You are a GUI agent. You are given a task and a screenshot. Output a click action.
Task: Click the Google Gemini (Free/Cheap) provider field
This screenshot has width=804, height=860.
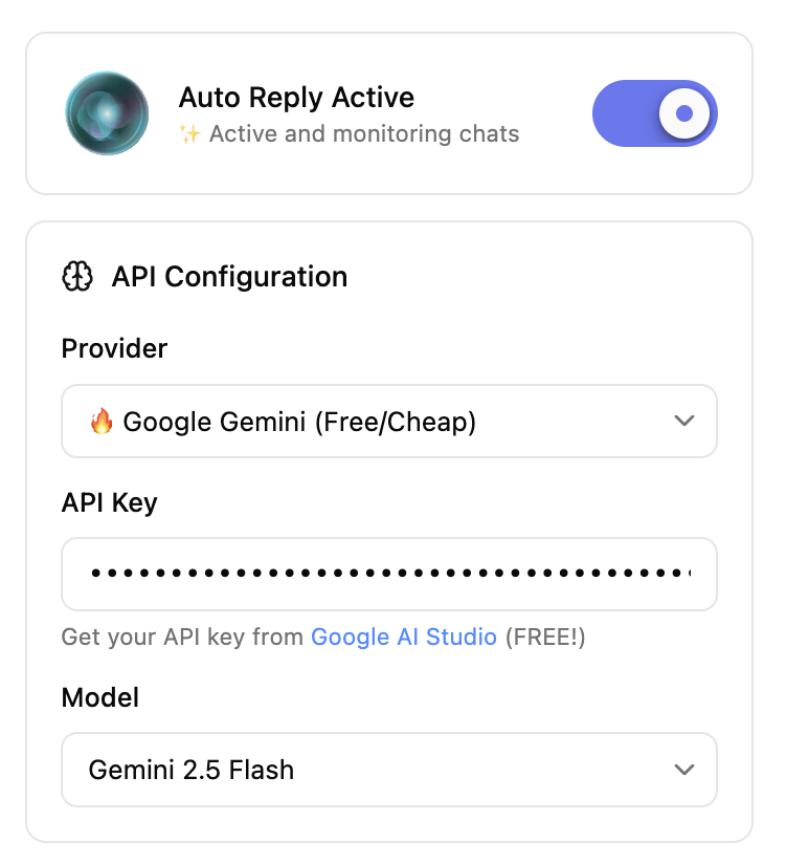point(389,421)
